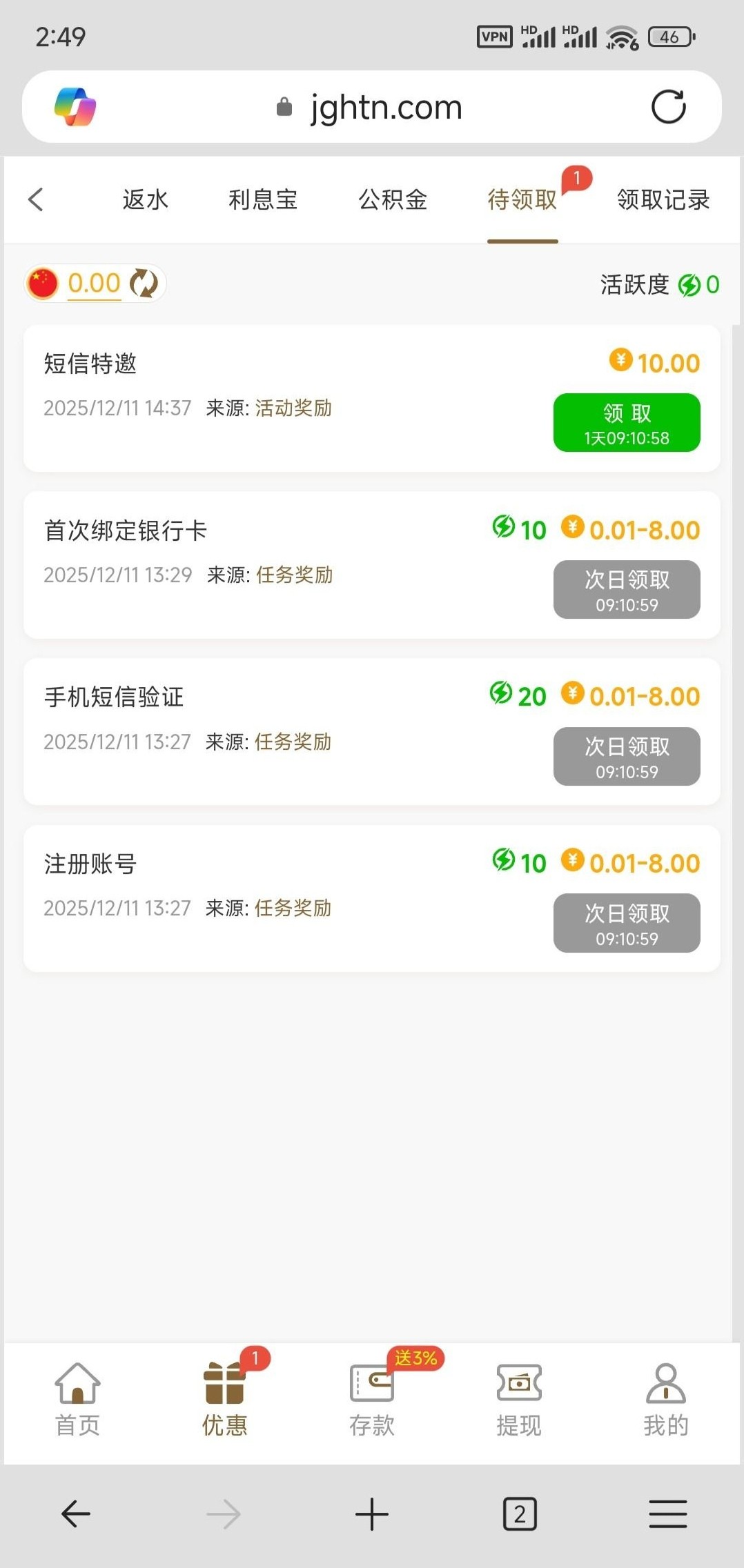Refresh the 0.00 balance
Image resolution: width=744 pixels, height=1568 pixels.
(144, 284)
